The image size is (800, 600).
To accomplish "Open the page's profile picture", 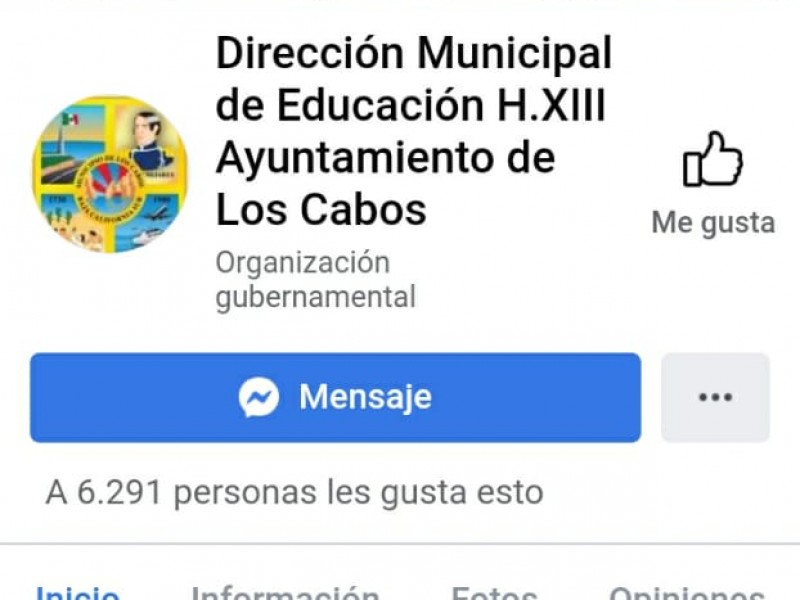I will pos(110,174).
